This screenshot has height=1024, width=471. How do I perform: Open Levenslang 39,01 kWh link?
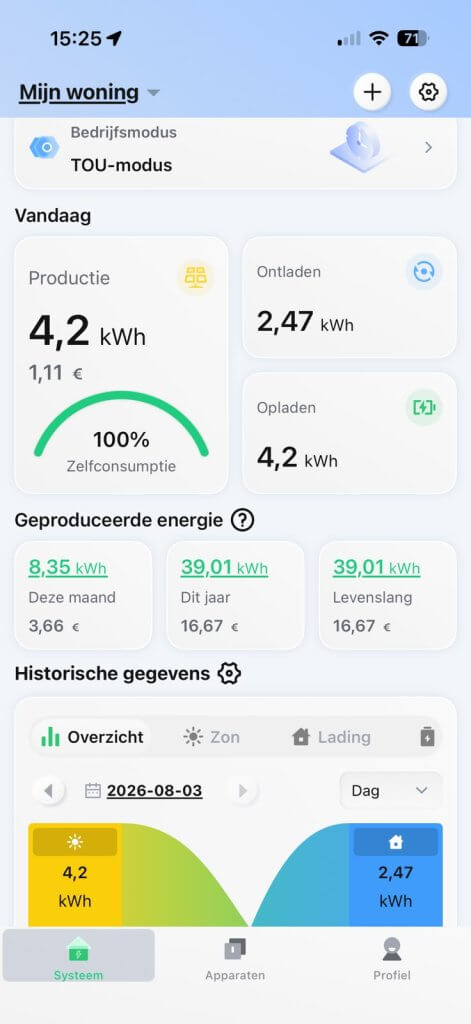coord(376,568)
